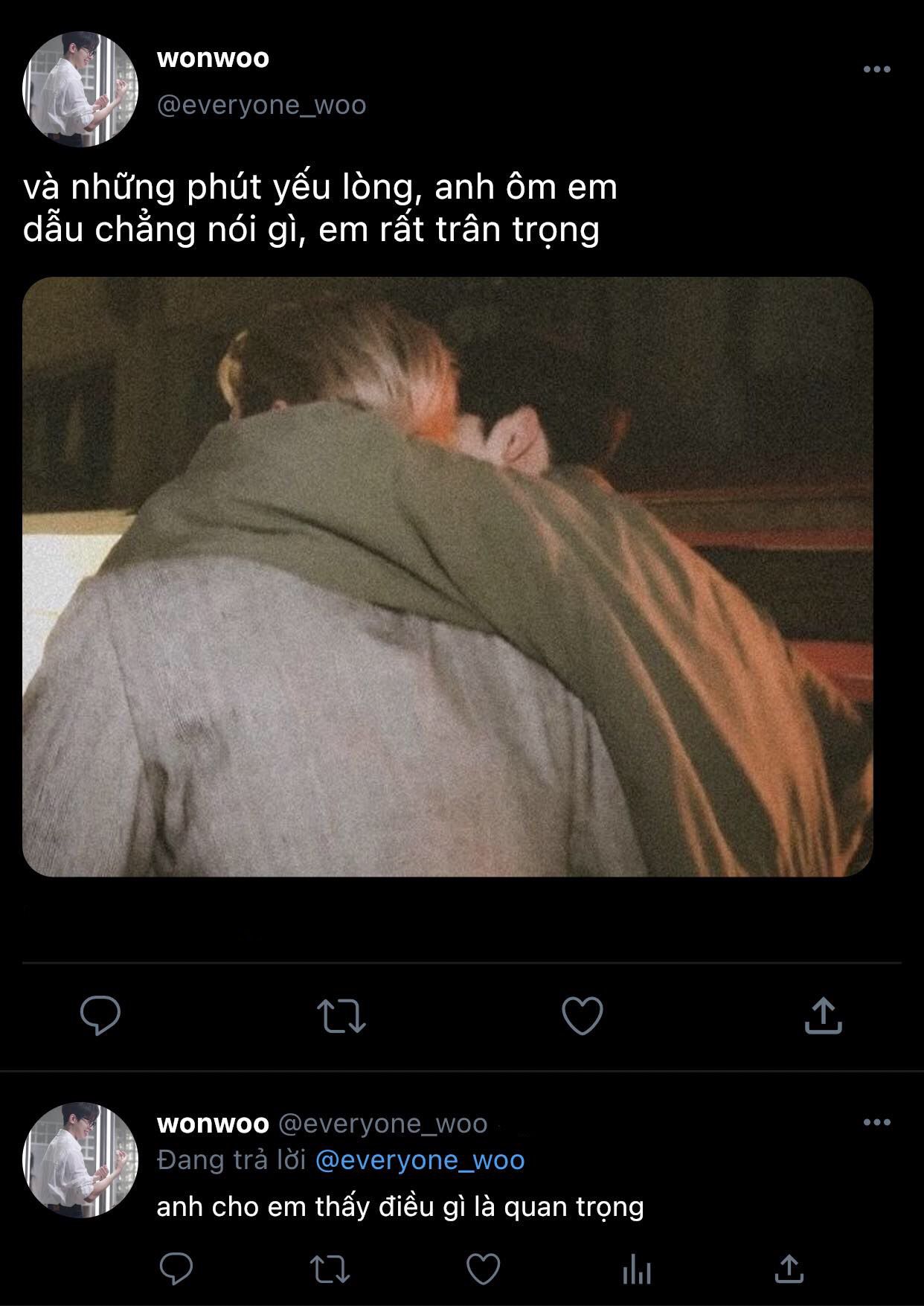Open wonwoo's avatar on the reply tweet

click(80, 1160)
